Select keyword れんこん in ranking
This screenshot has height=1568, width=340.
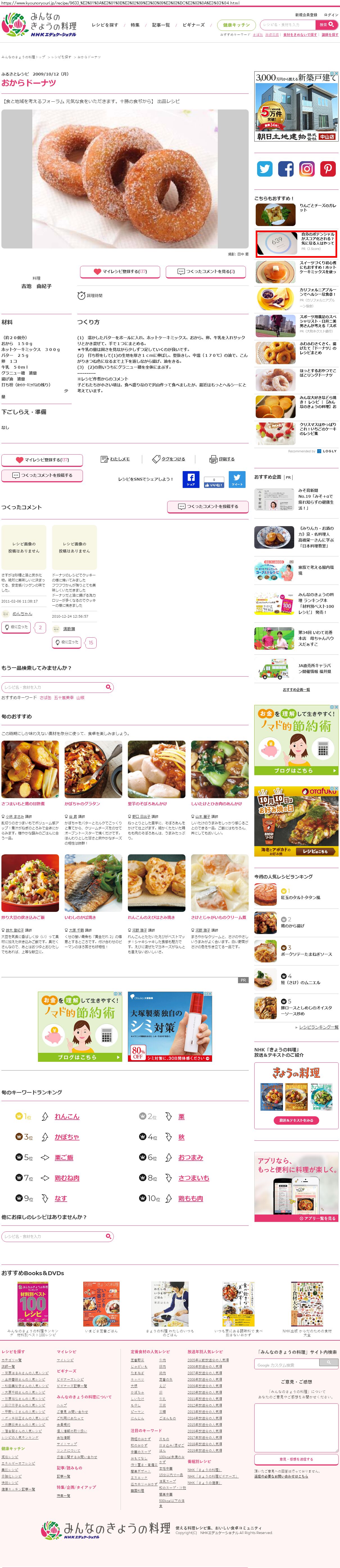[67, 1116]
